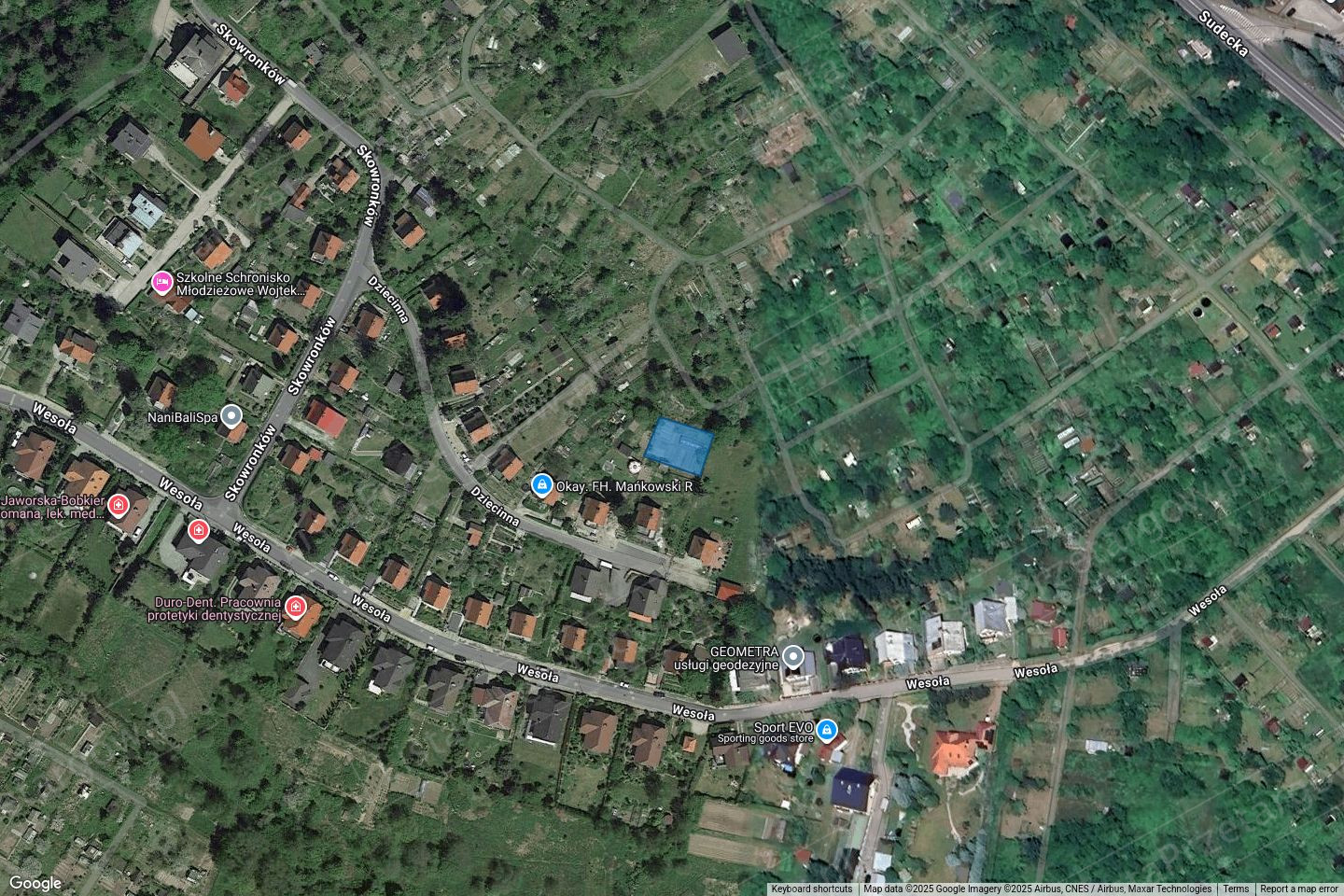
Task: Open Duro-Dent dental lab marker
Action: (x=295, y=608)
